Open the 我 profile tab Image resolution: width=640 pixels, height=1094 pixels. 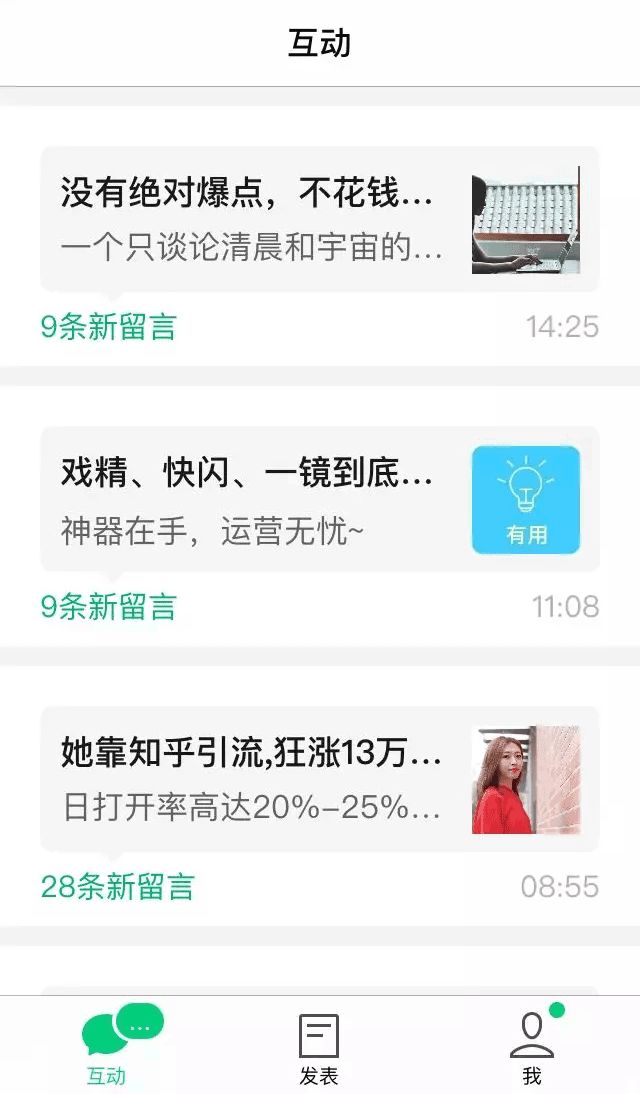pos(531,1047)
